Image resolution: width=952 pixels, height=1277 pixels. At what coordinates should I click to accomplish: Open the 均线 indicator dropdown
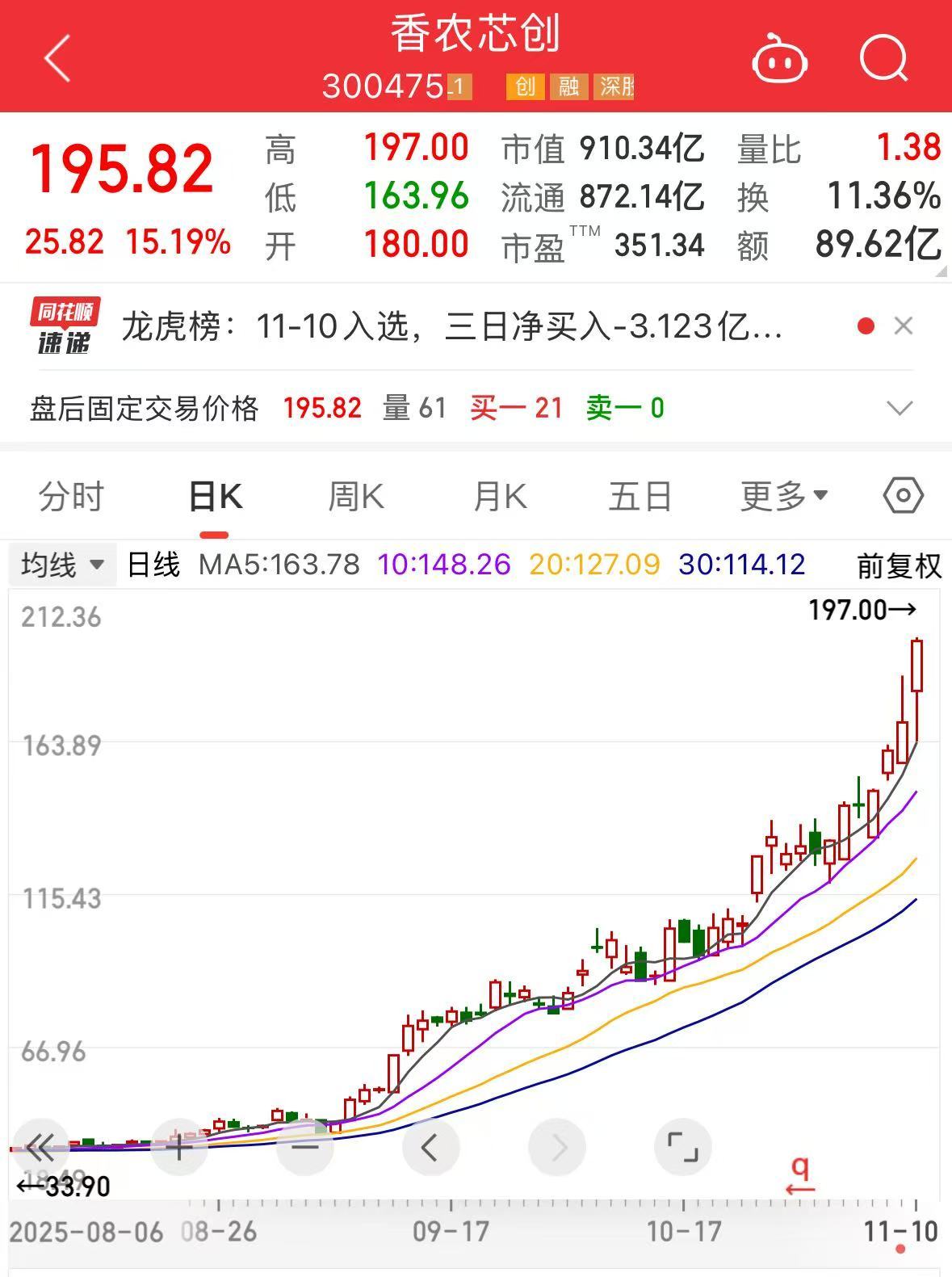click(x=63, y=565)
